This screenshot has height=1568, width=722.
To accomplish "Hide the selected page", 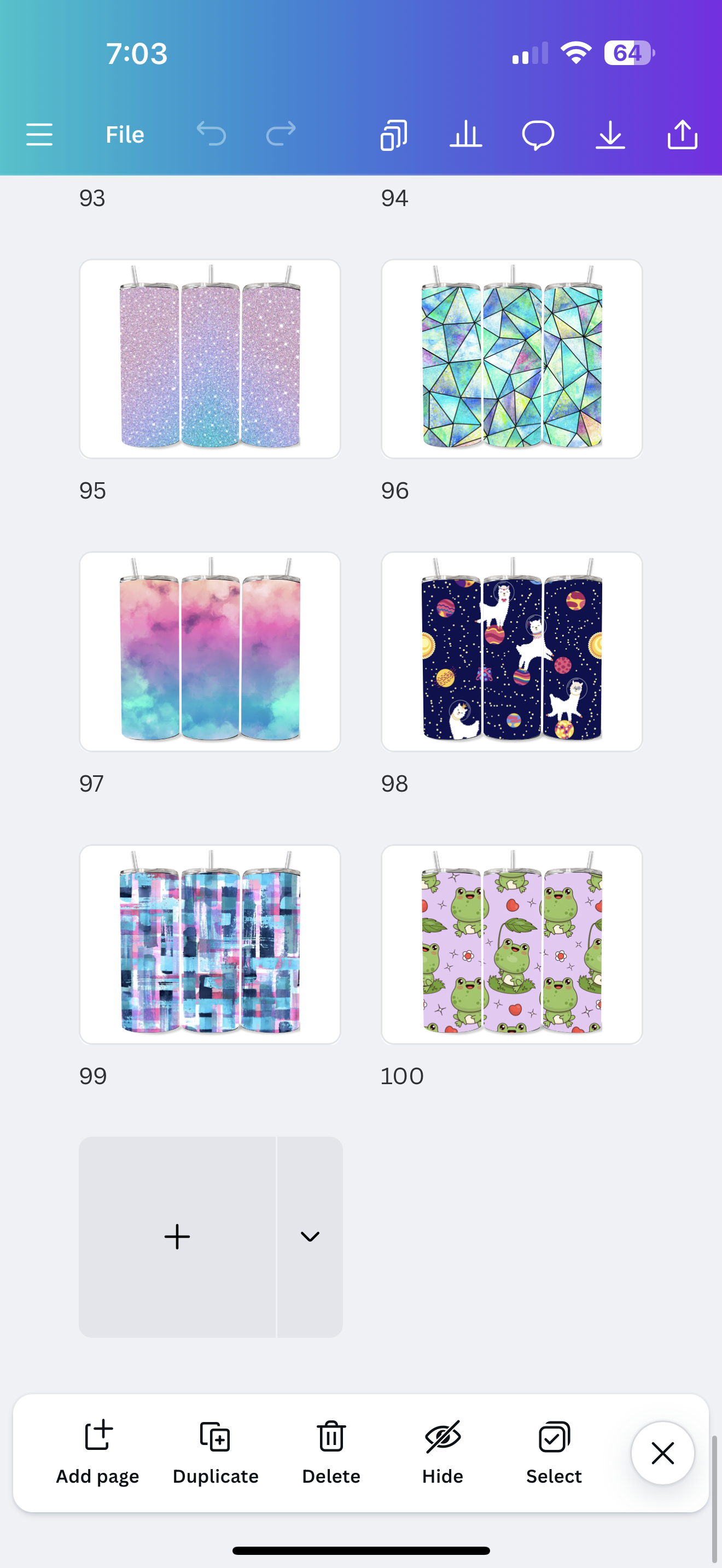I will [x=442, y=1452].
